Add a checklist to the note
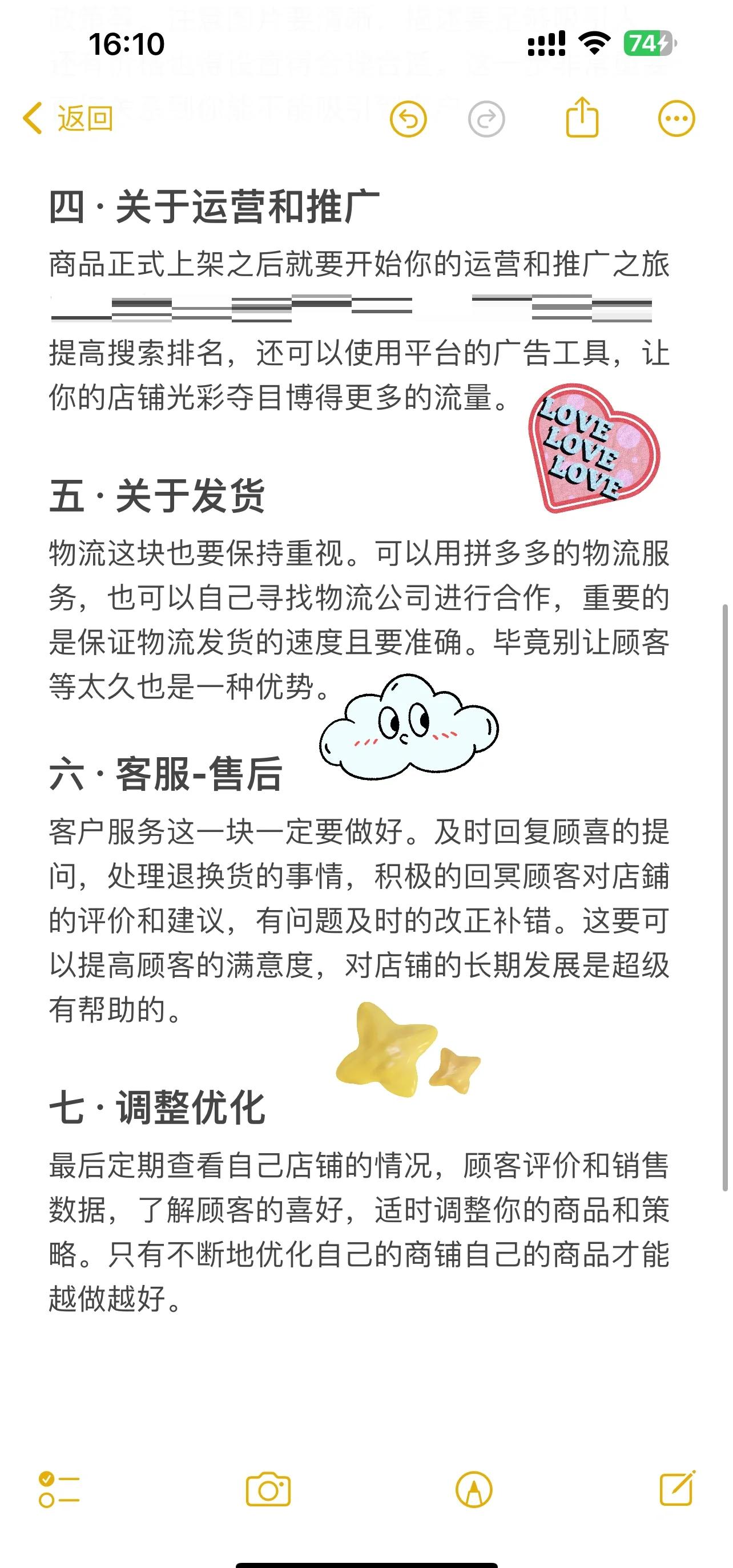 pyautogui.click(x=59, y=1489)
